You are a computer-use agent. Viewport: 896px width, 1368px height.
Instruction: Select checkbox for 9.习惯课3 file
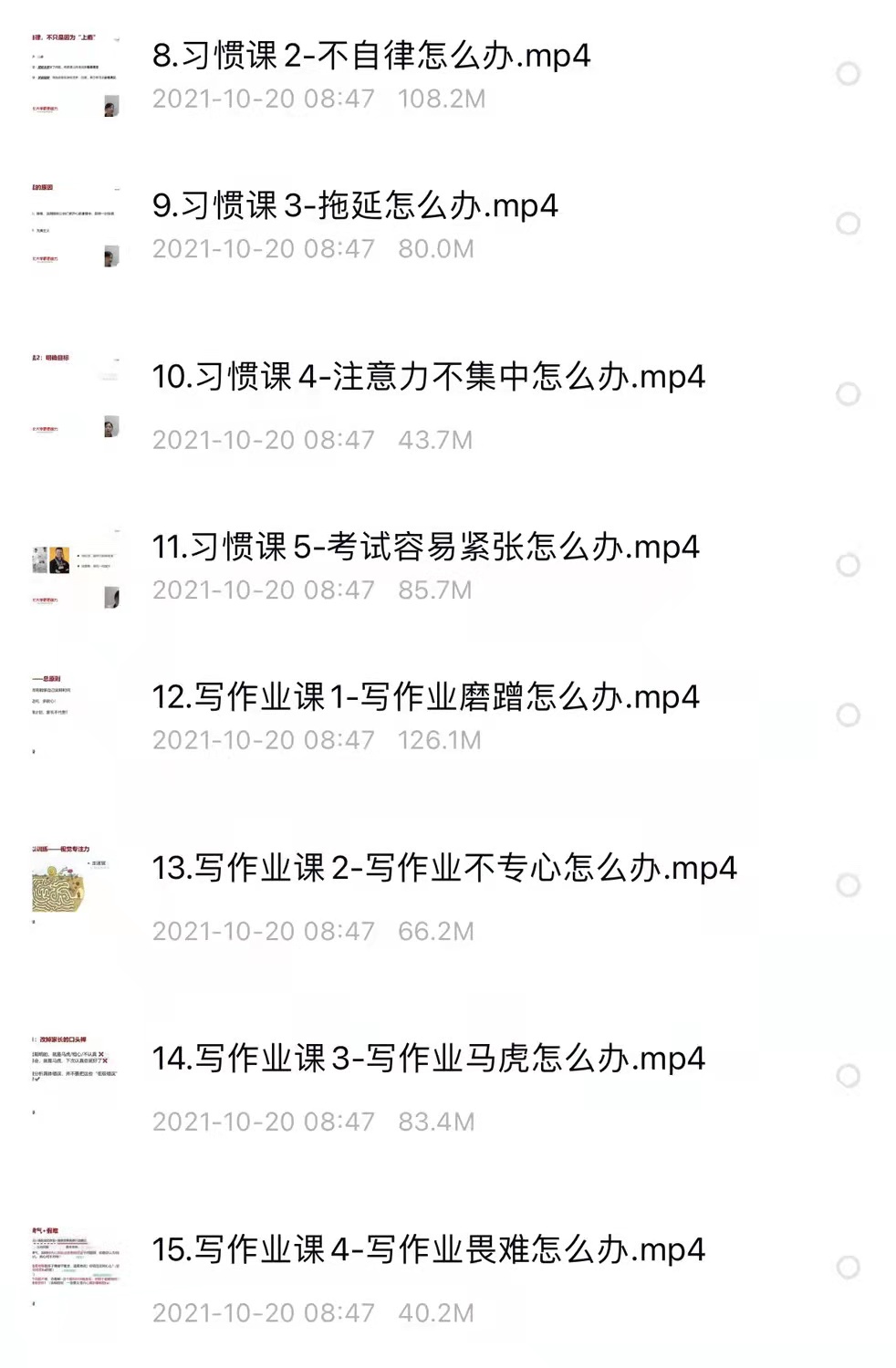(x=849, y=222)
